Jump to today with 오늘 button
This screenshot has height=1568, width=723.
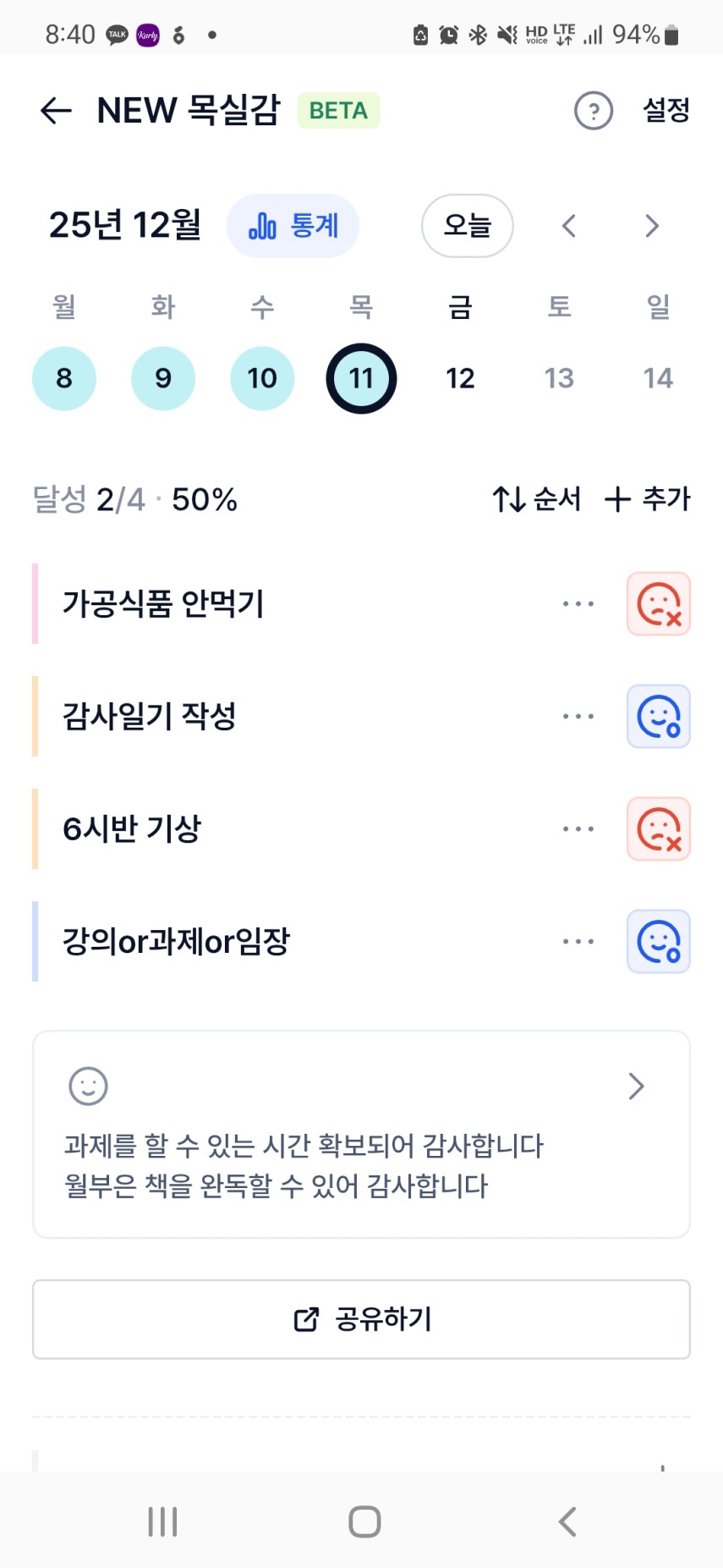tap(467, 226)
